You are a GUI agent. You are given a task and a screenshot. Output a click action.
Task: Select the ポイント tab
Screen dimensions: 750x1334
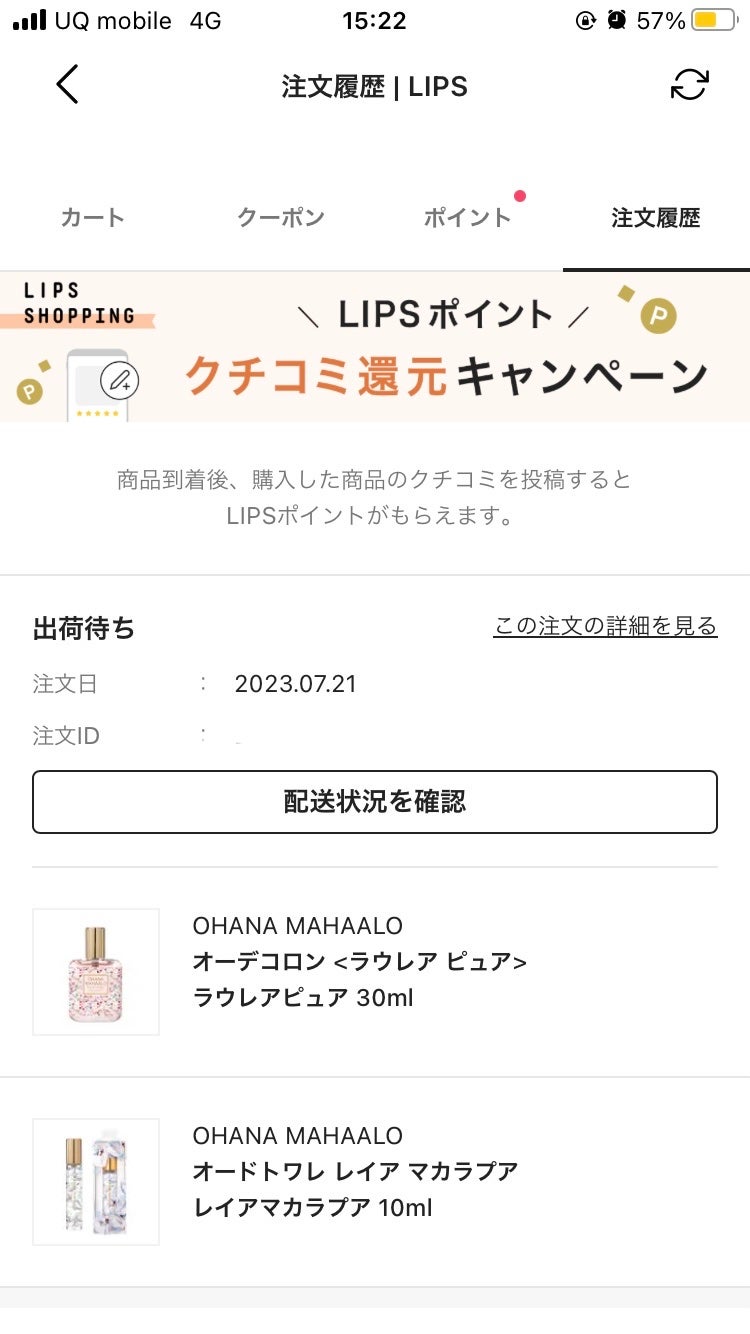467,217
